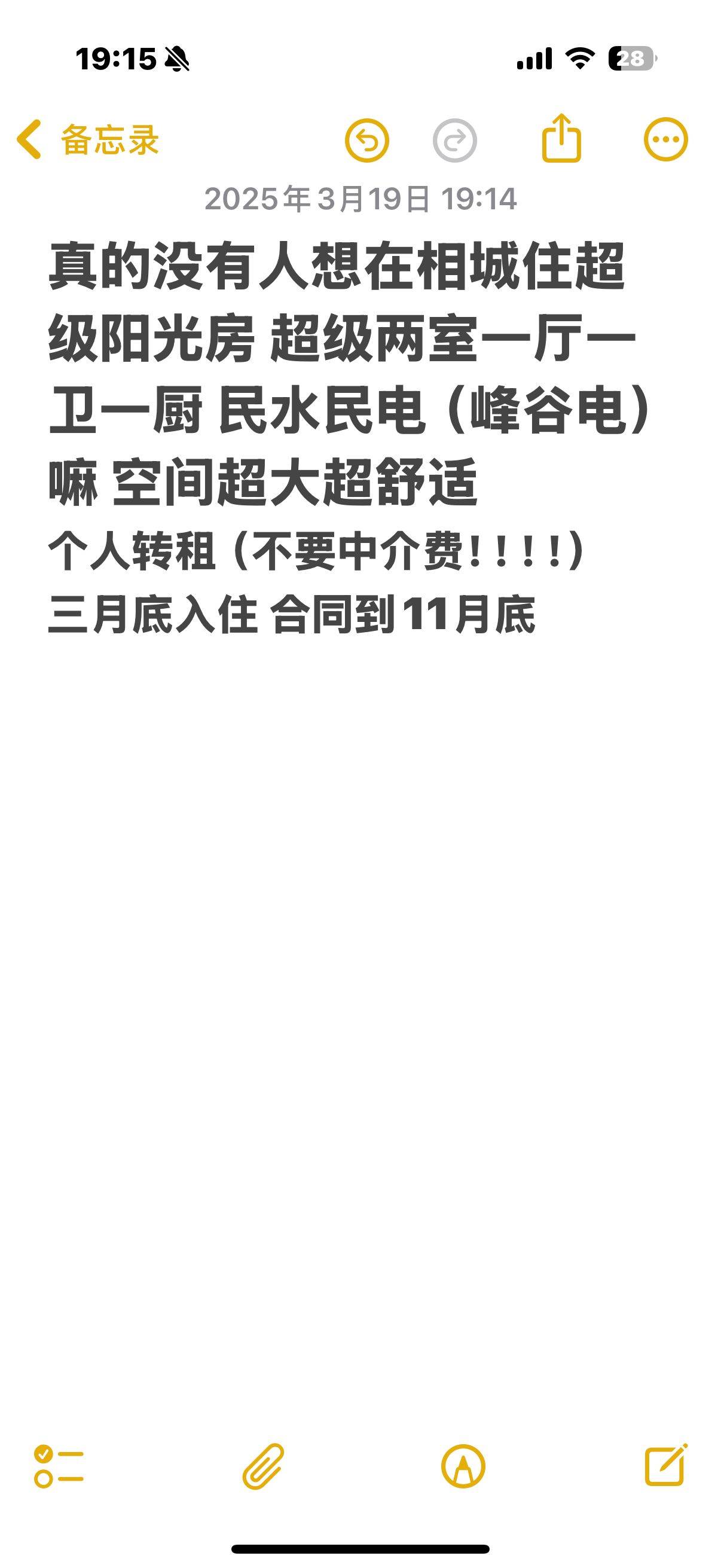The width and height of the screenshot is (721, 1568).
Task: Compose a new note
Action: (x=666, y=1465)
